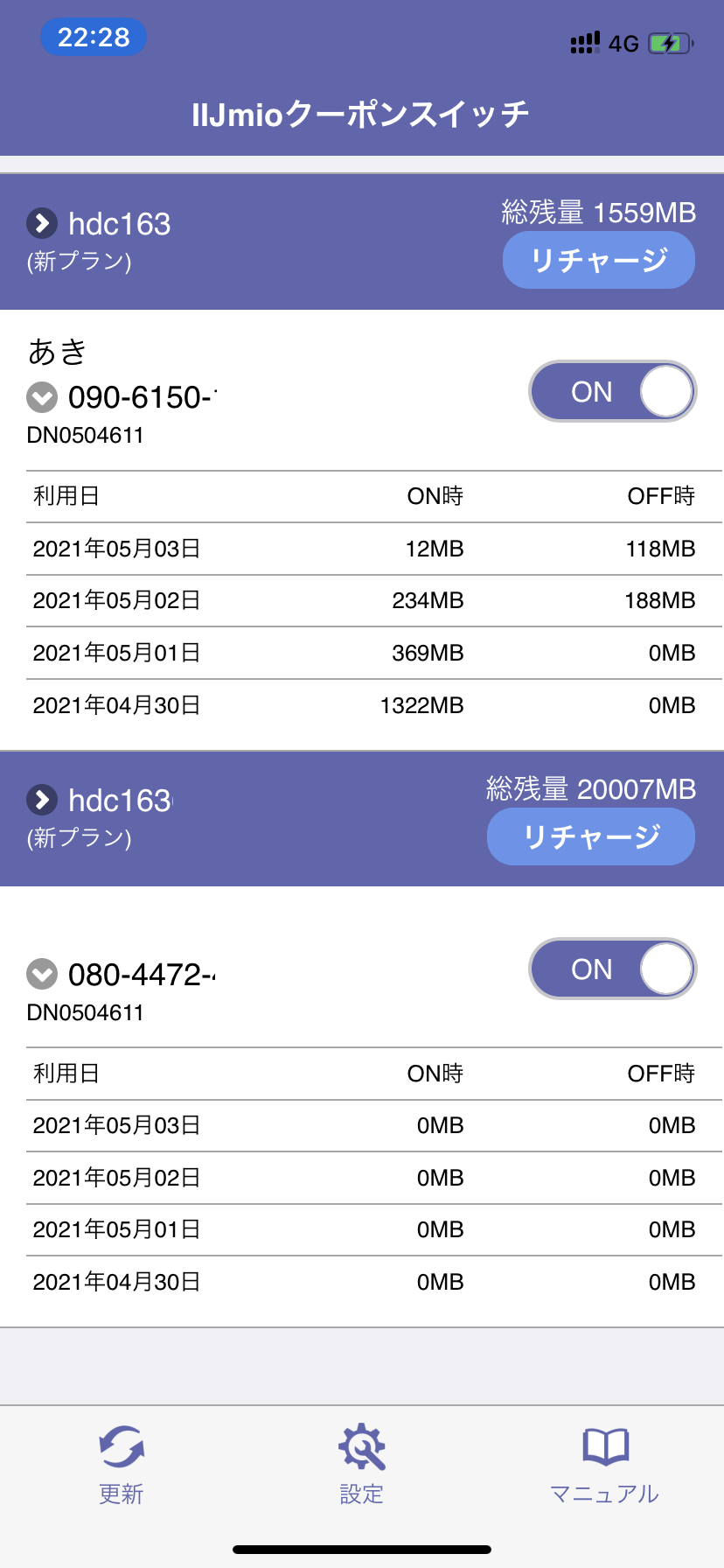Collapse usage details for 080-4472

(42, 974)
